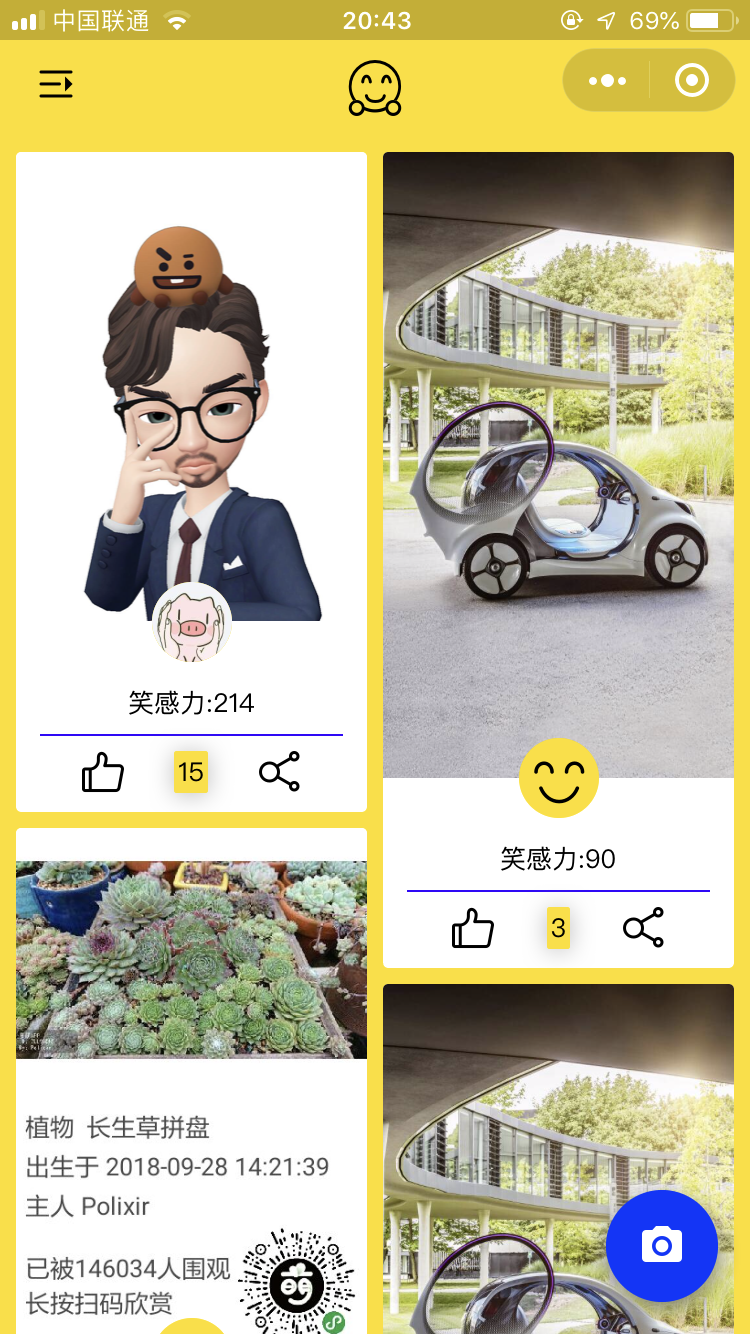This screenshot has height=1334, width=750.
Task: Close the mini program with the circle button
Action: click(x=691, y=81)
